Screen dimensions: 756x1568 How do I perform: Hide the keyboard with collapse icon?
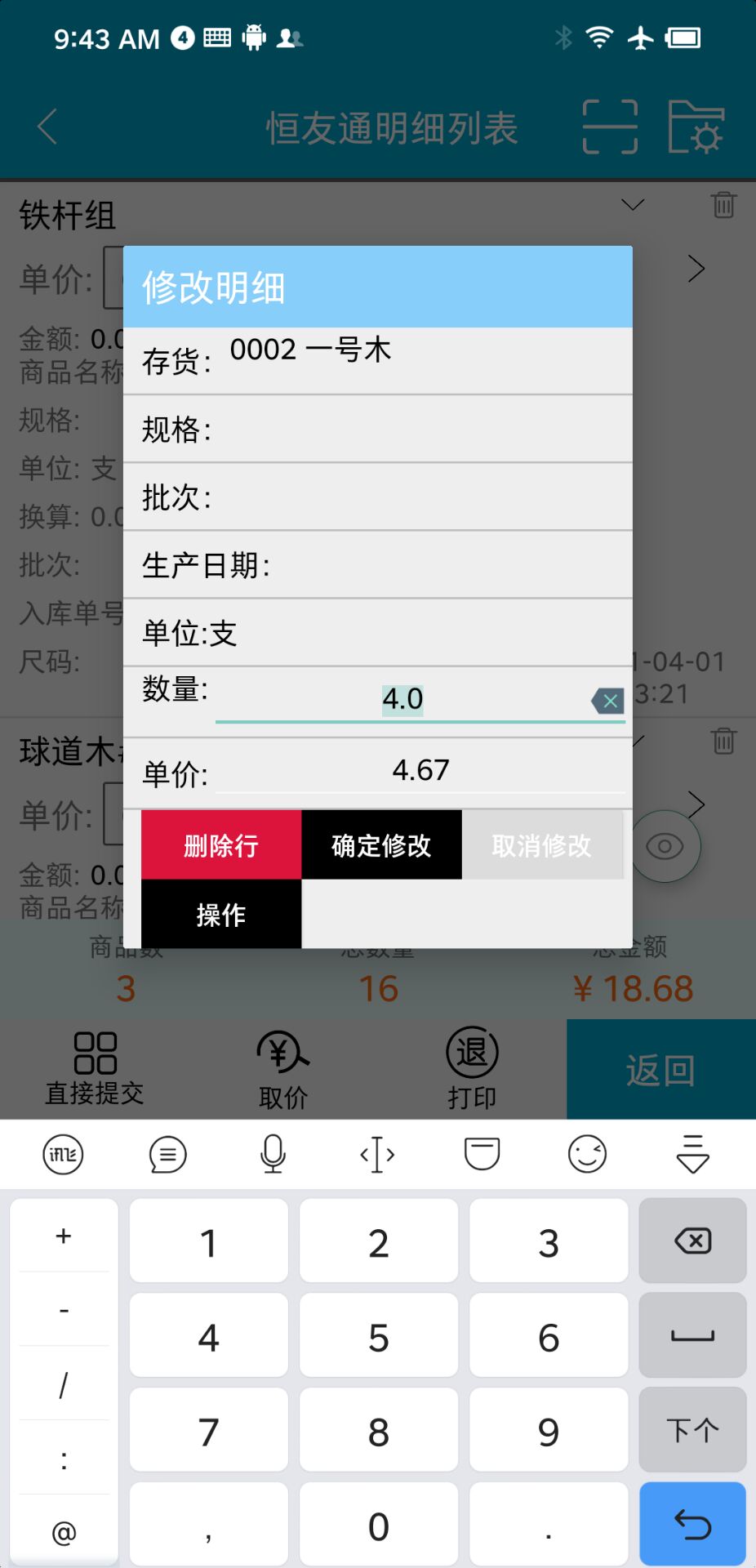click(x=692, y=1155)
